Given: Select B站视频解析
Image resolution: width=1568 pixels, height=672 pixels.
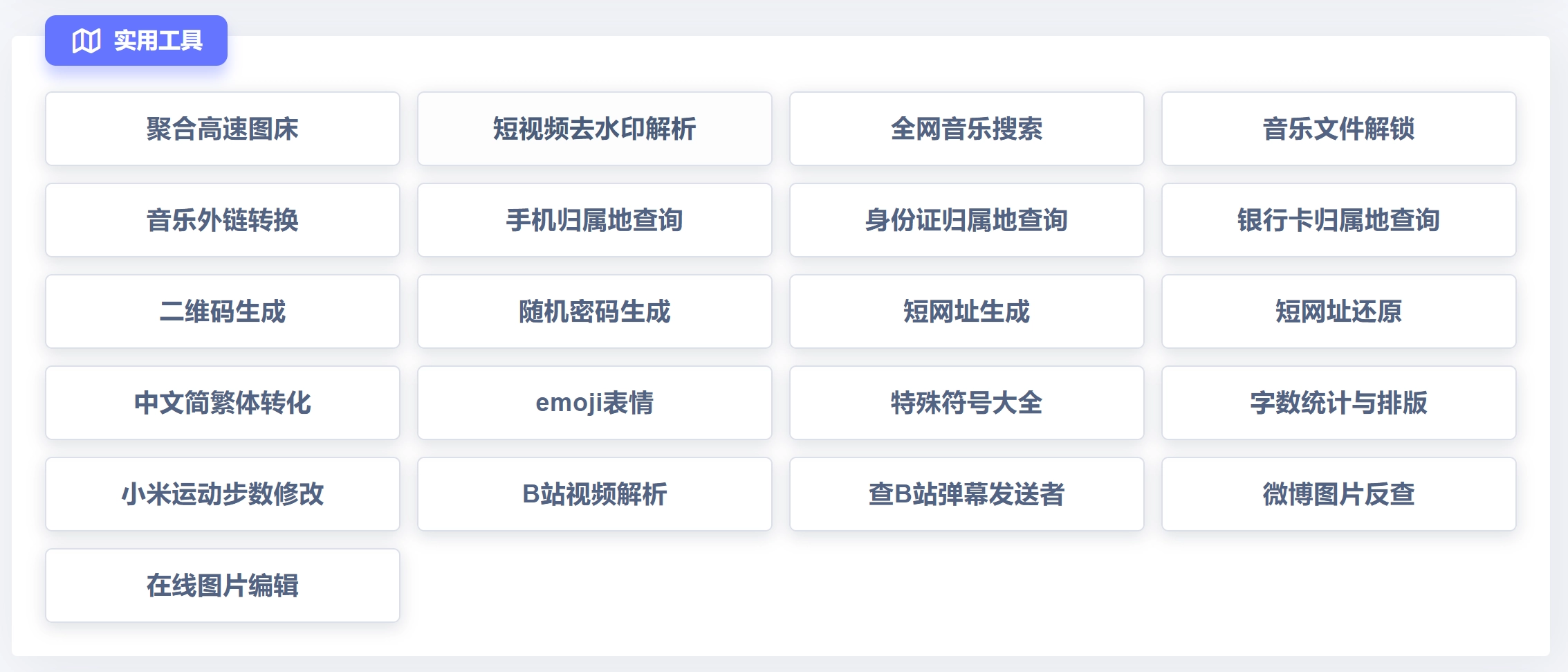Looking at the screenshot, I should [x=594, y=494].
